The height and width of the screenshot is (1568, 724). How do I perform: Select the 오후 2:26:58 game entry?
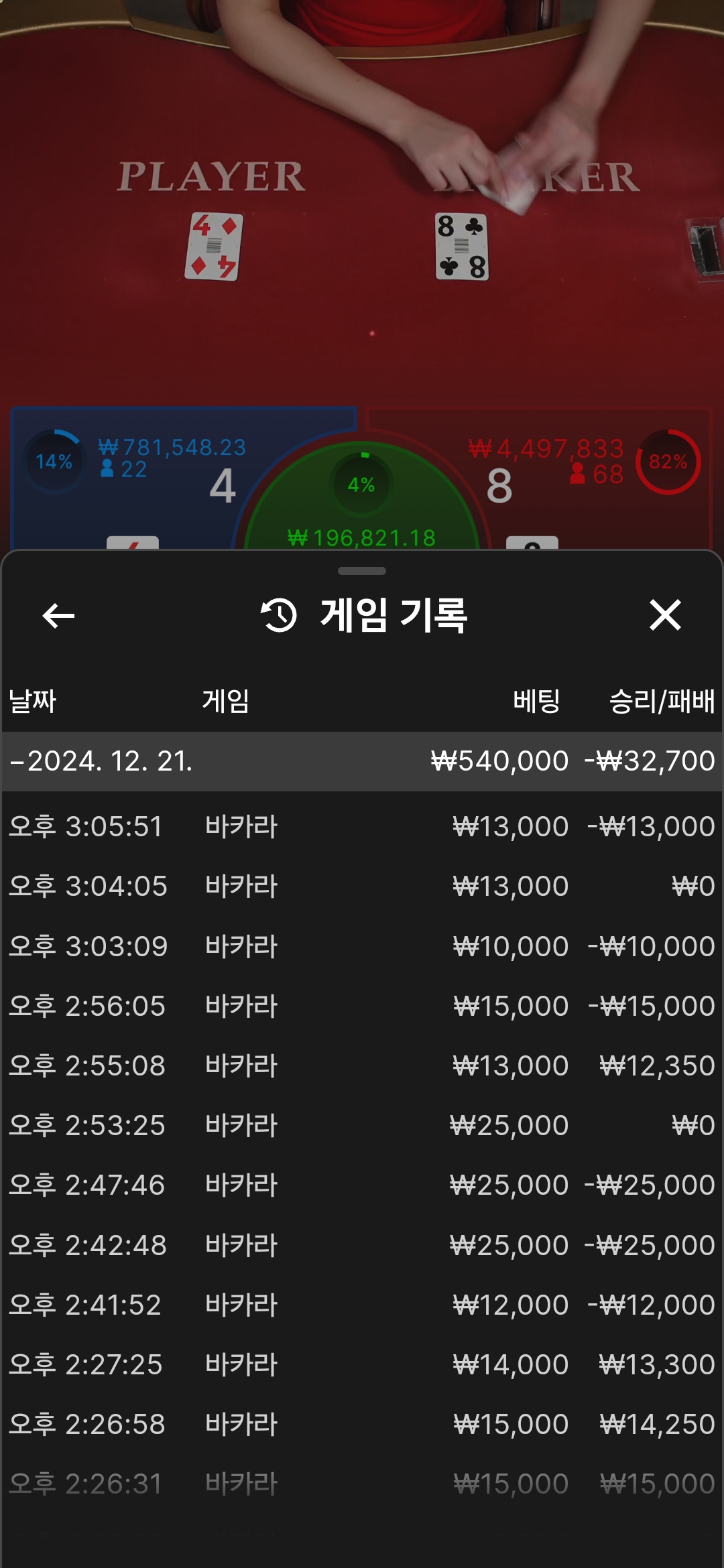click(x=362, y=1424)
